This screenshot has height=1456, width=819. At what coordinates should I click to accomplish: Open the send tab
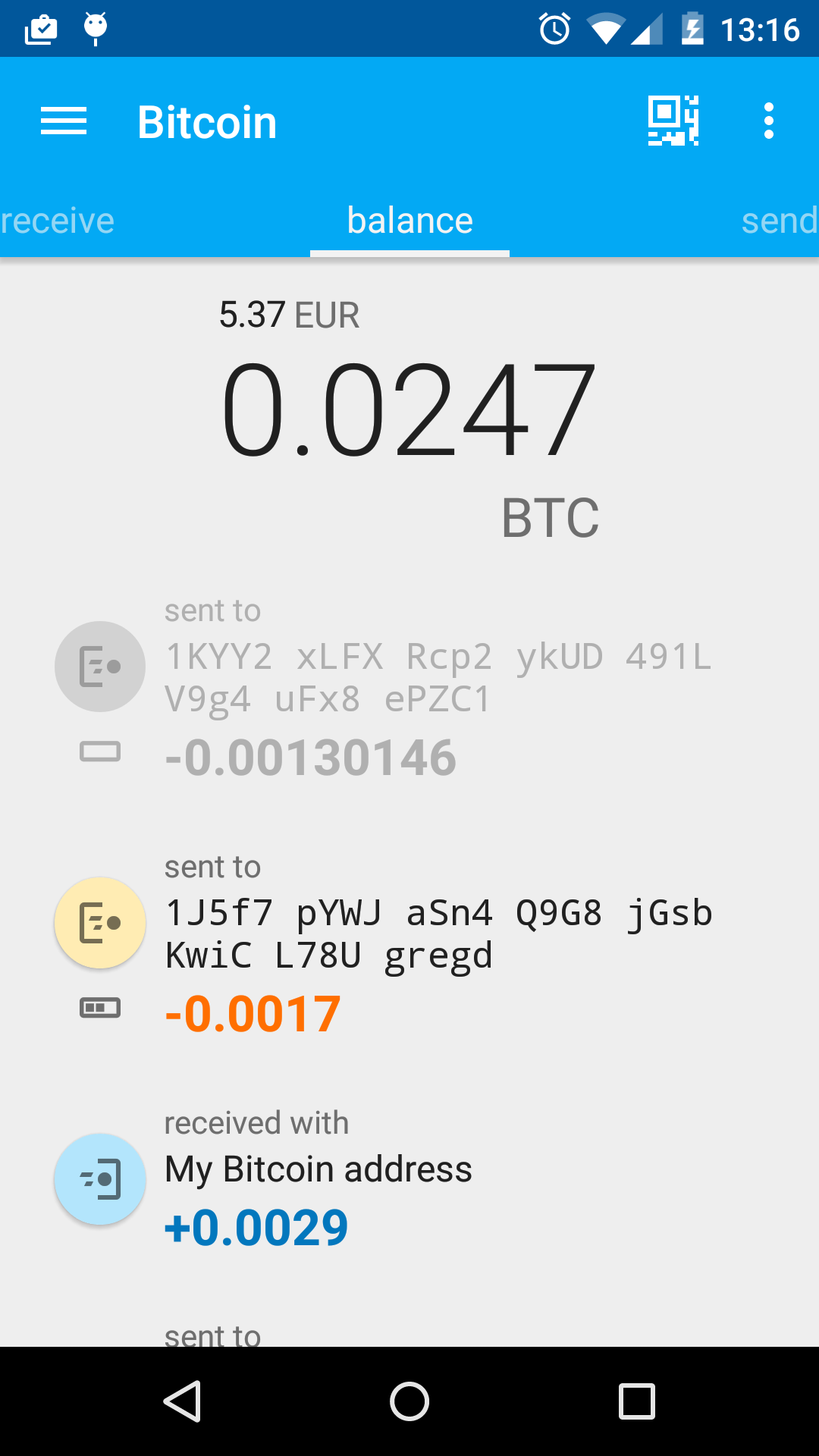coord(780,220)
